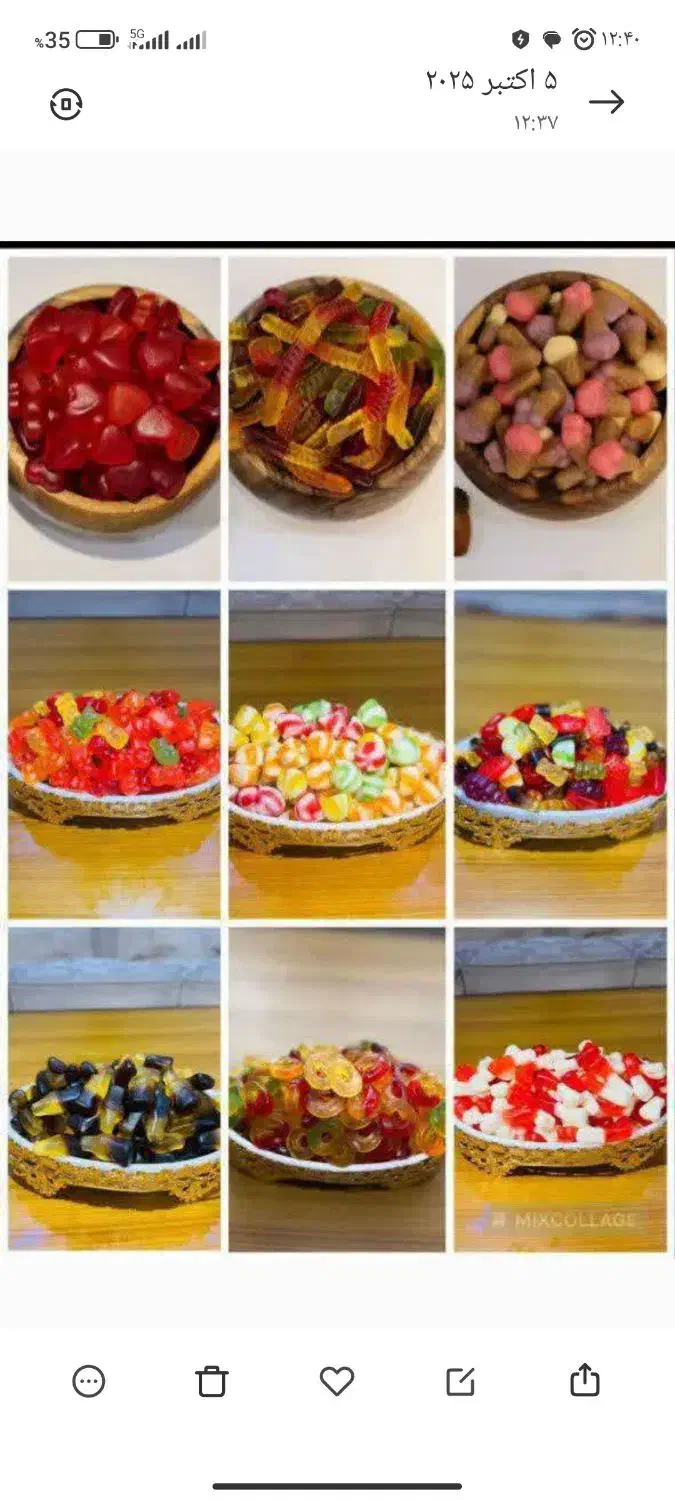
Task: Edit this photo
Action: coord(460,1381)
